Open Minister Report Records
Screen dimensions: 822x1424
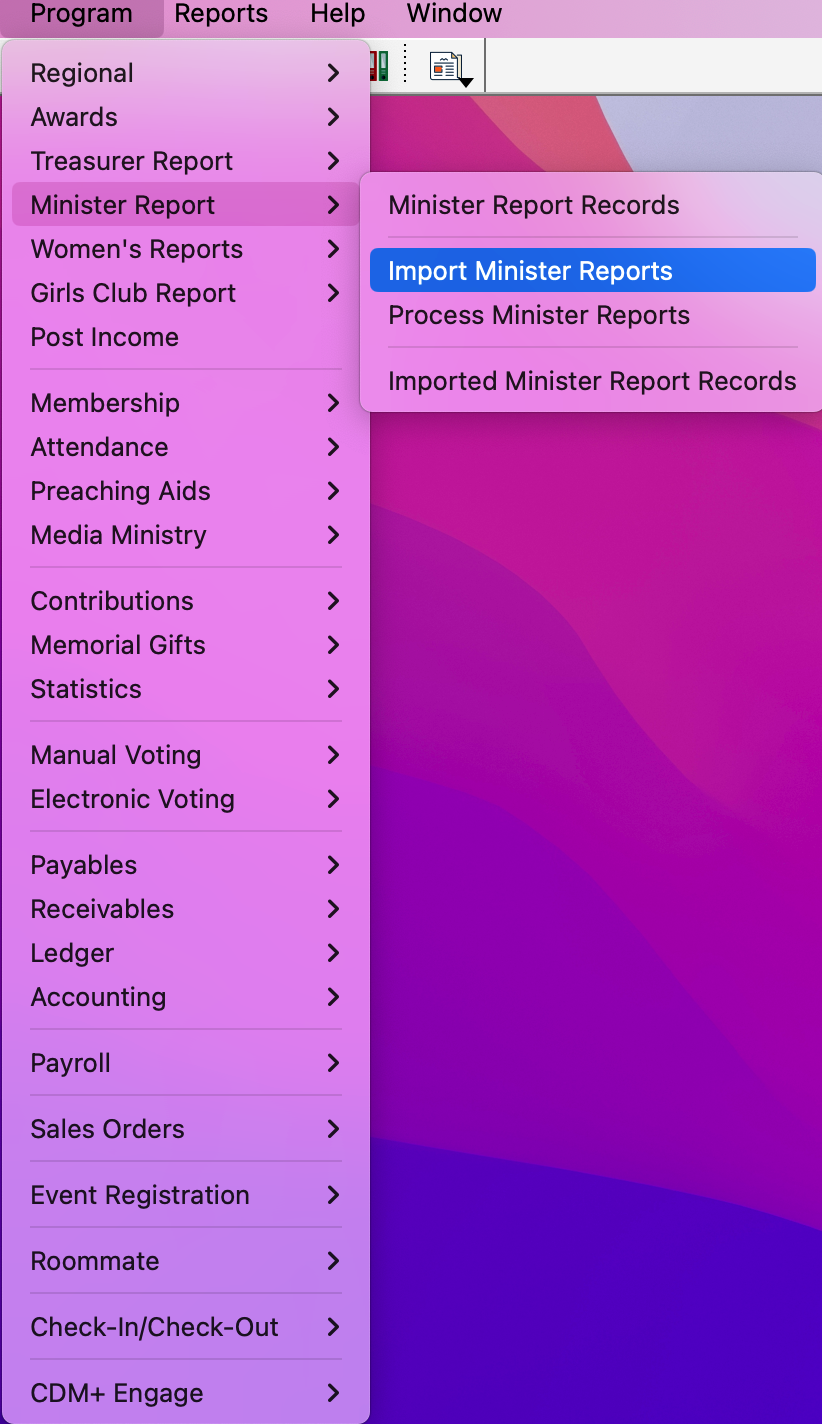click(533, 205)
